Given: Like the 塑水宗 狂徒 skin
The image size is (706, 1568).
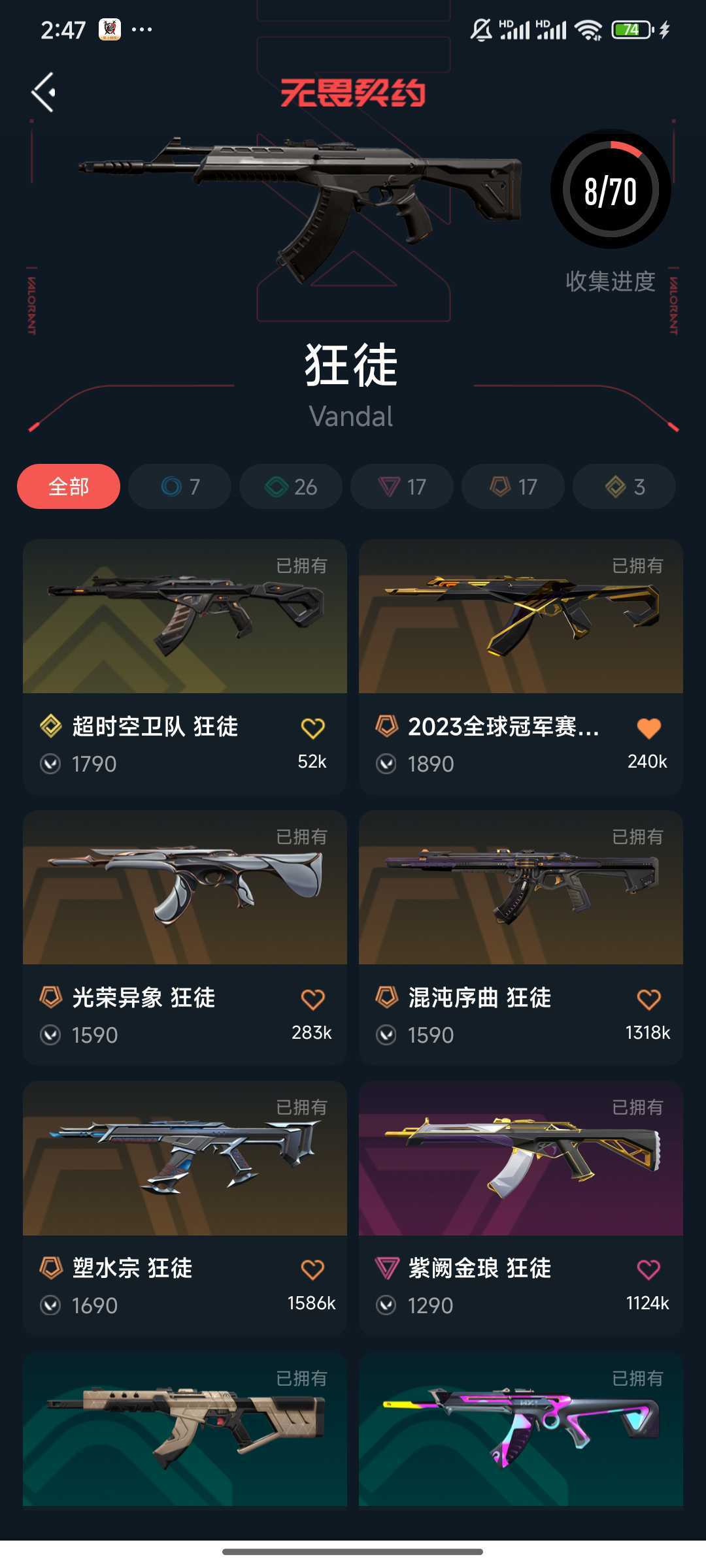Looking at the screenshot, I should 312,1269.
